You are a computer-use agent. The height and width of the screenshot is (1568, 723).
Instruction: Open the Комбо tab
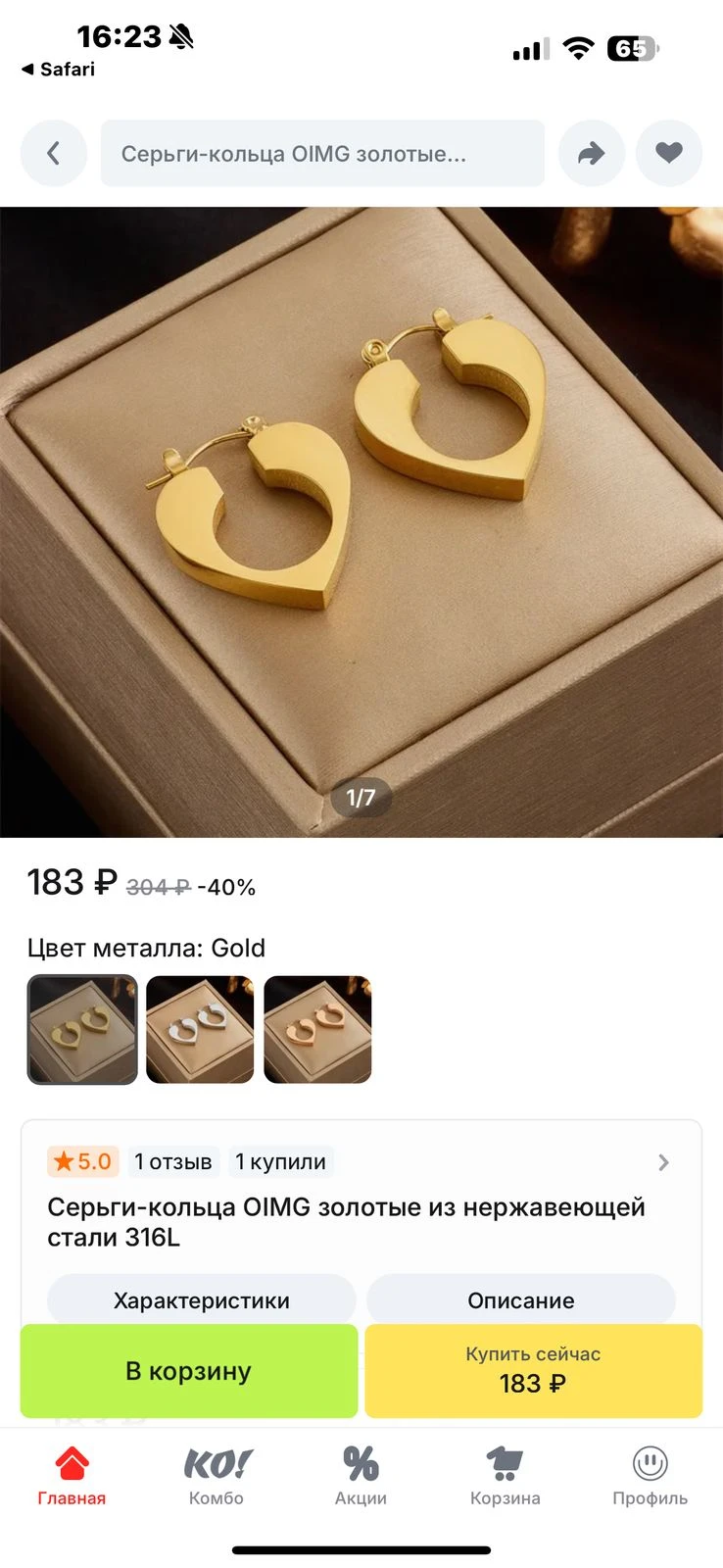[x=217, y=1476]
